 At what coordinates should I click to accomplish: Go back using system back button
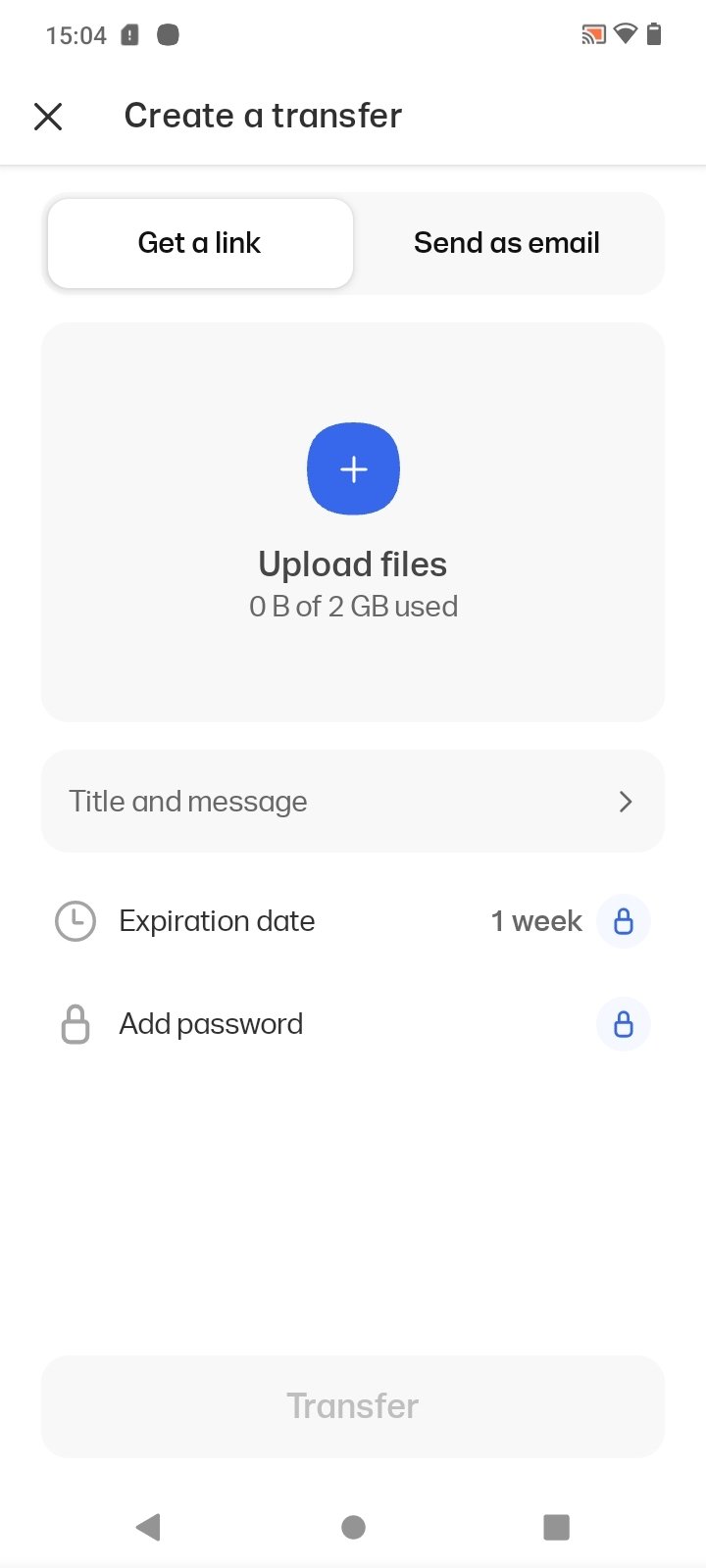[x=148, y=1527]
